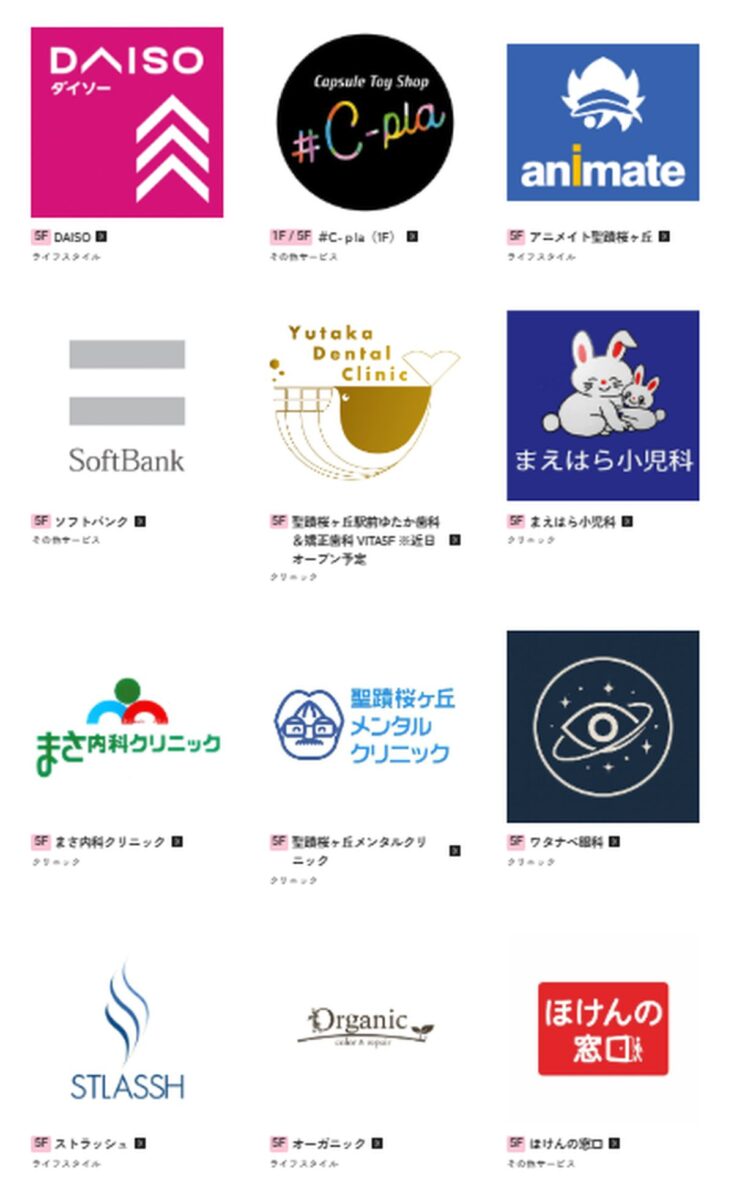Open the まえはら小児科 clinic card
This screenshot has height=1200, width=734.
[602, 405]
